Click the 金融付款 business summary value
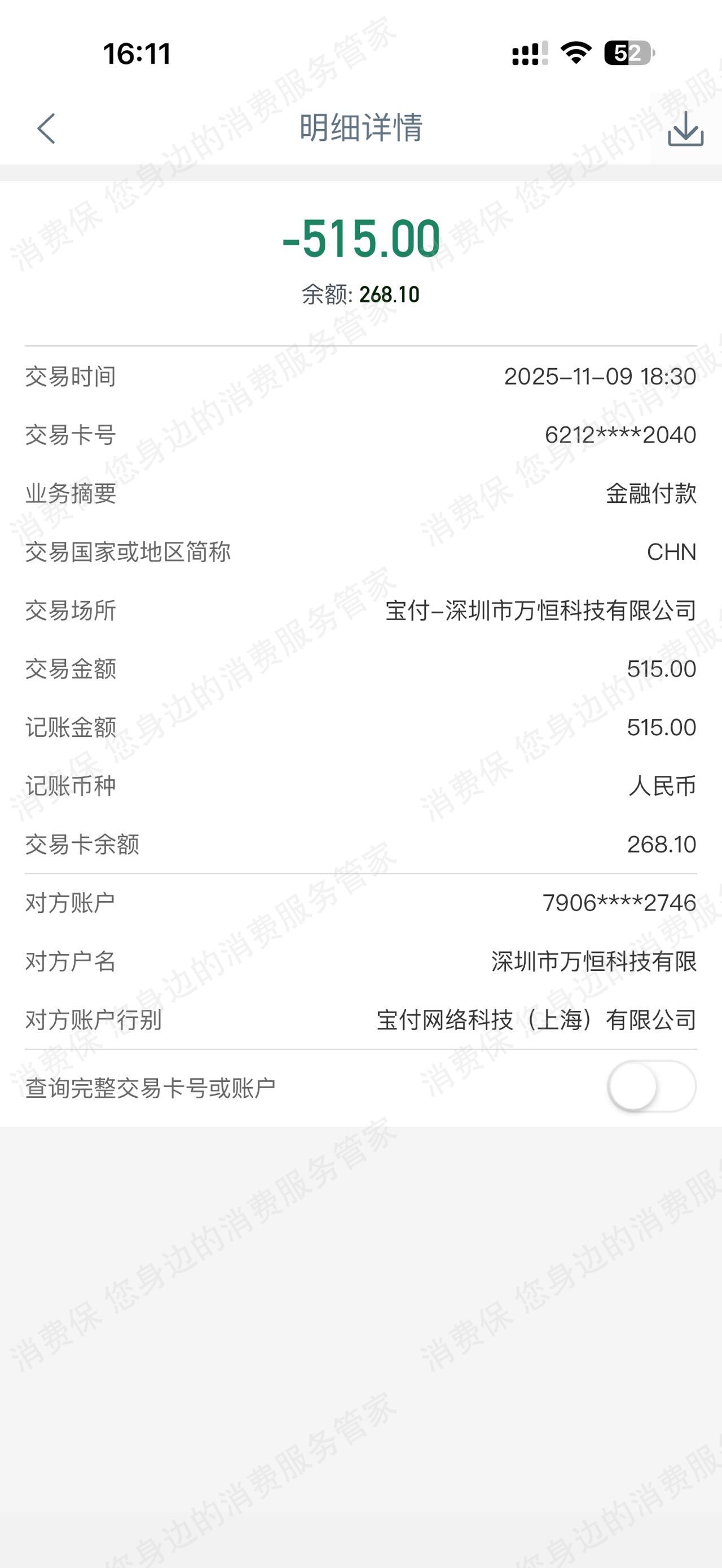Screen dimensions: 722x1568 653,494
